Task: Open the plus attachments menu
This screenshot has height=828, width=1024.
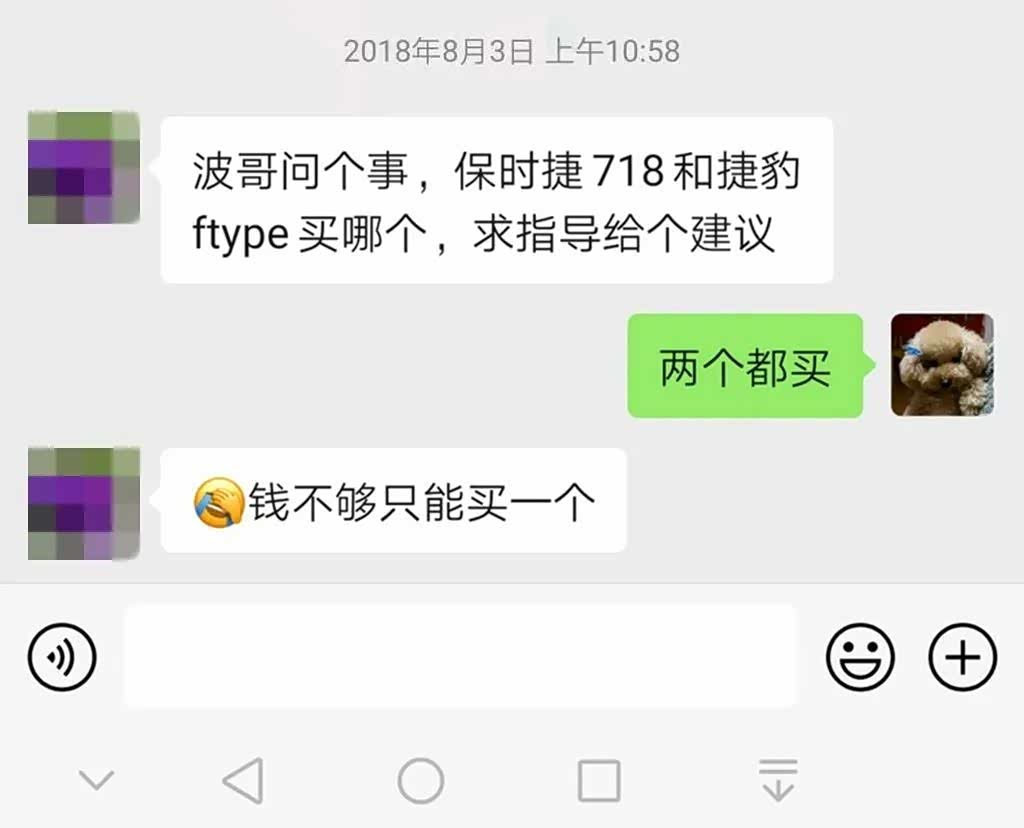Action: tap(962, 657)
